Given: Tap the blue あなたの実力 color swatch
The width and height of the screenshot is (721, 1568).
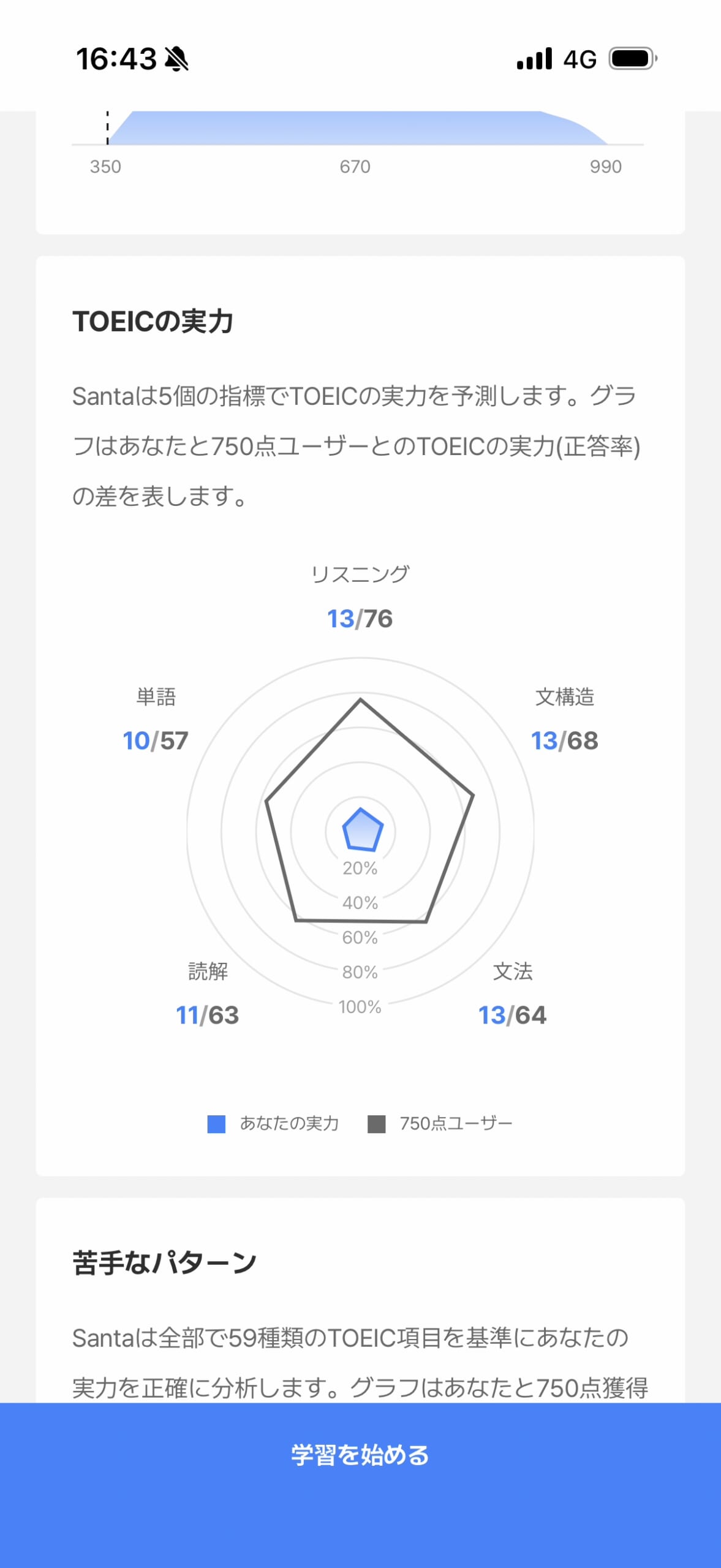Looking at the screenshot, I should coord(214,1122).
